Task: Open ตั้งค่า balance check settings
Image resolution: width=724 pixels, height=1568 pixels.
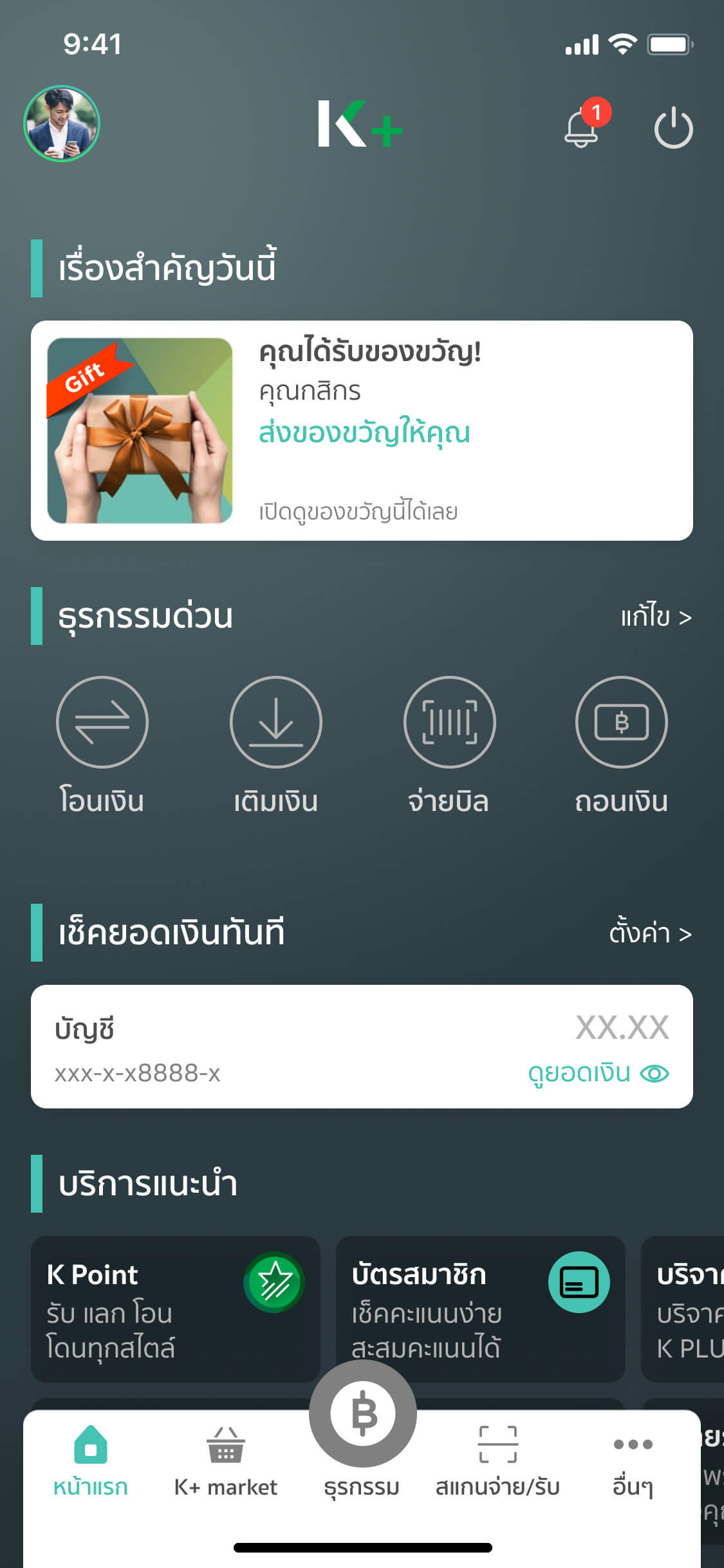Action: 649,933
